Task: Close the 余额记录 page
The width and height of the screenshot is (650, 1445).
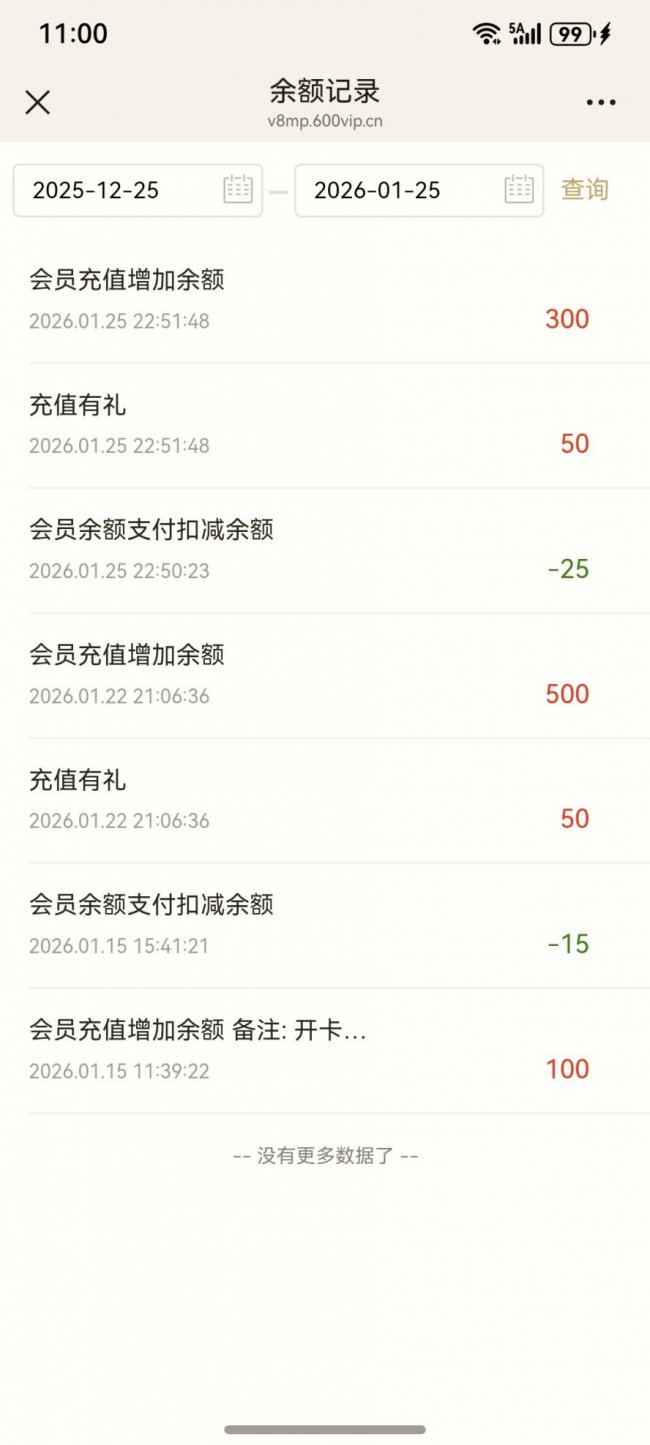Action: pyautogui.click(x=38, y=102)
